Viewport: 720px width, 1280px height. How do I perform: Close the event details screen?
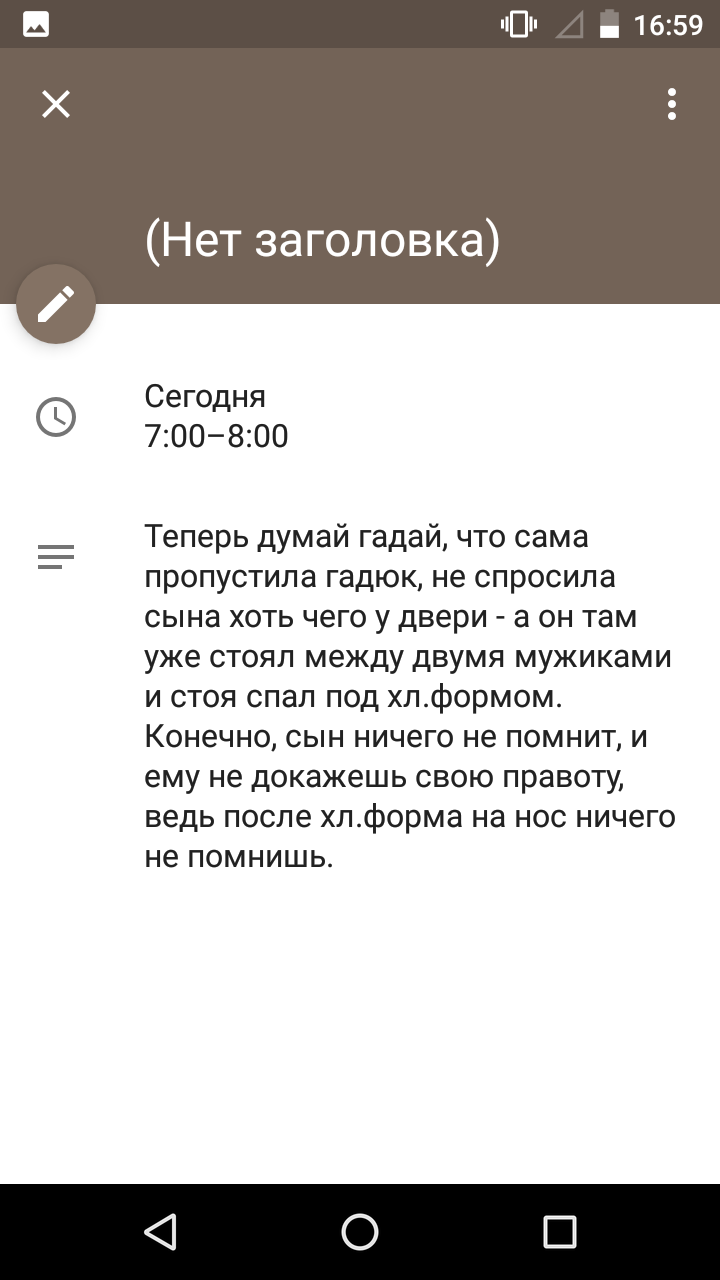point(56,104)
